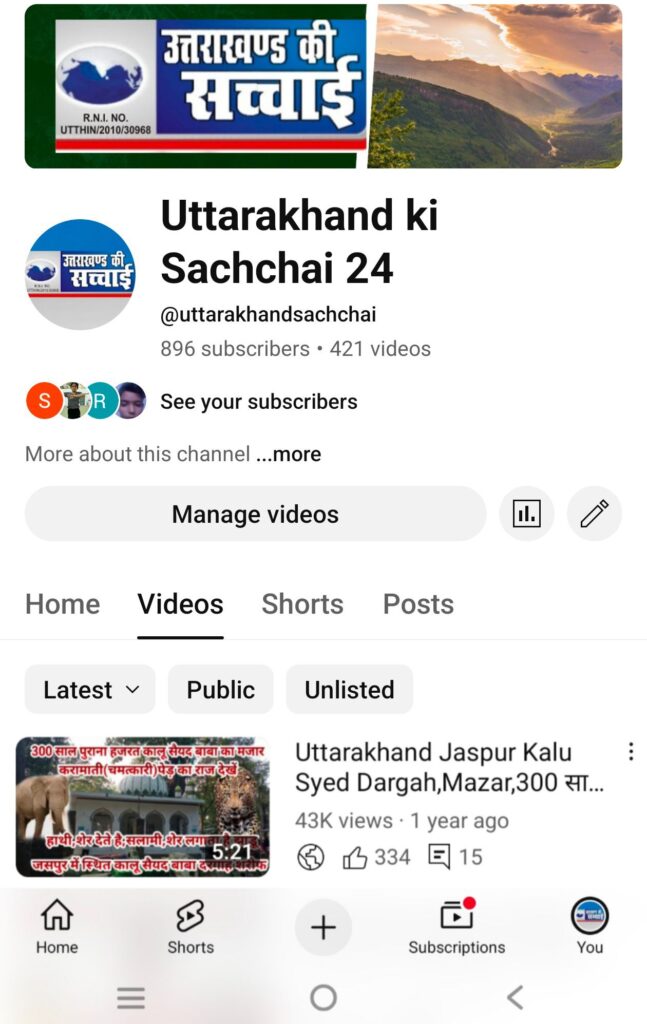
Task: Open Shorts in bottom navigation
Action: [x=190, y=926]
